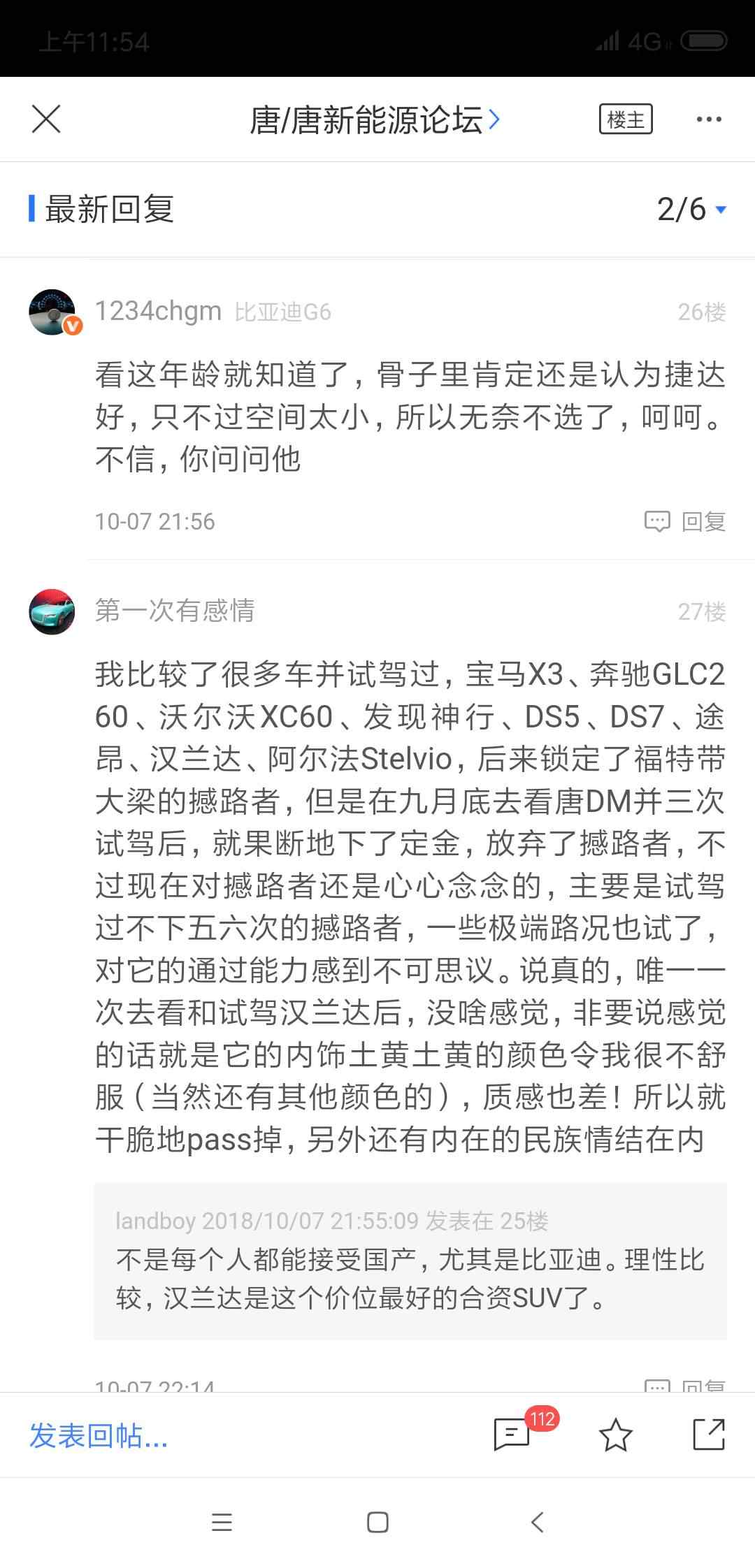The width and height of the screenshot is (755, 1568).
Task: Expand the 2/6 page selector
Action: (x=691, y=209)
